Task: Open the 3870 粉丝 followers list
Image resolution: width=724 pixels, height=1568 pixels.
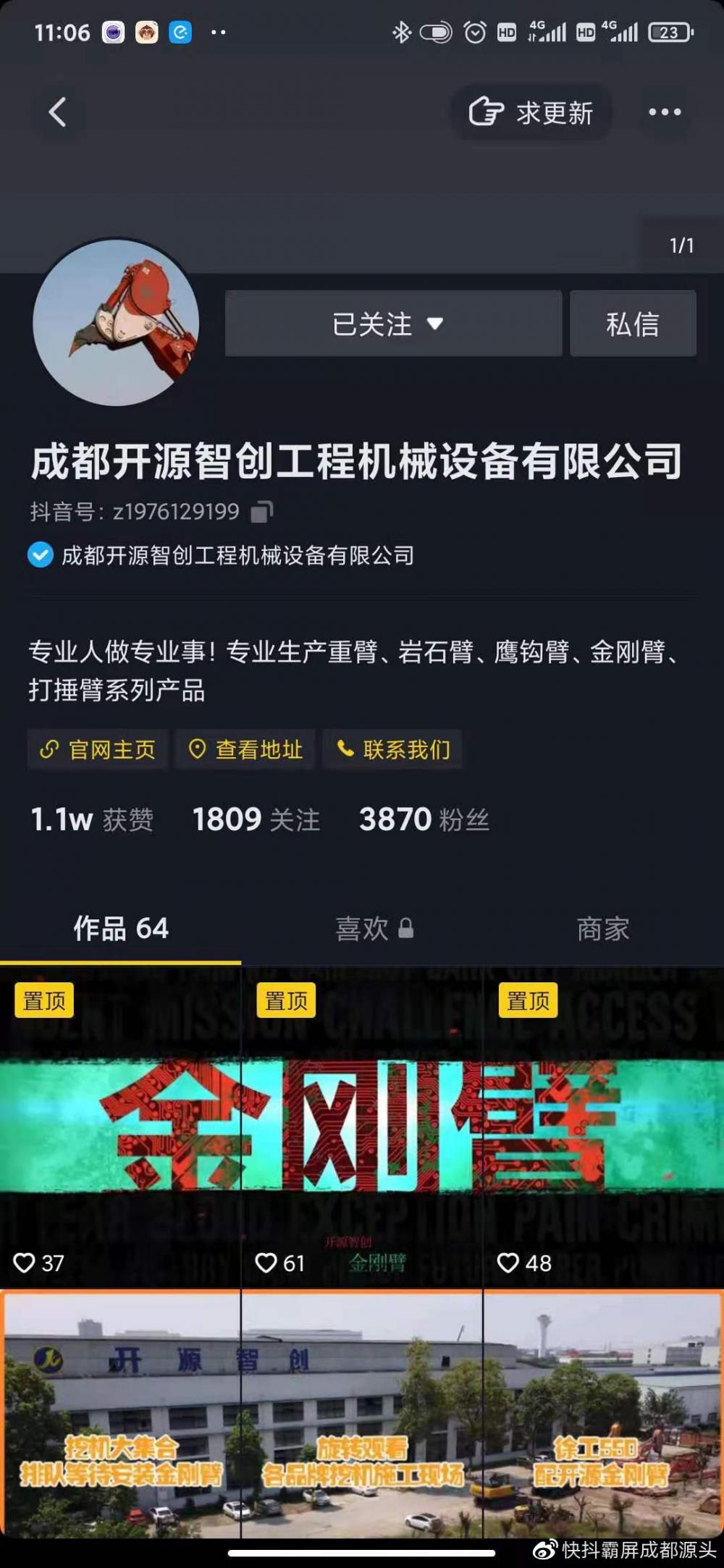Action: tap(424, 819)
